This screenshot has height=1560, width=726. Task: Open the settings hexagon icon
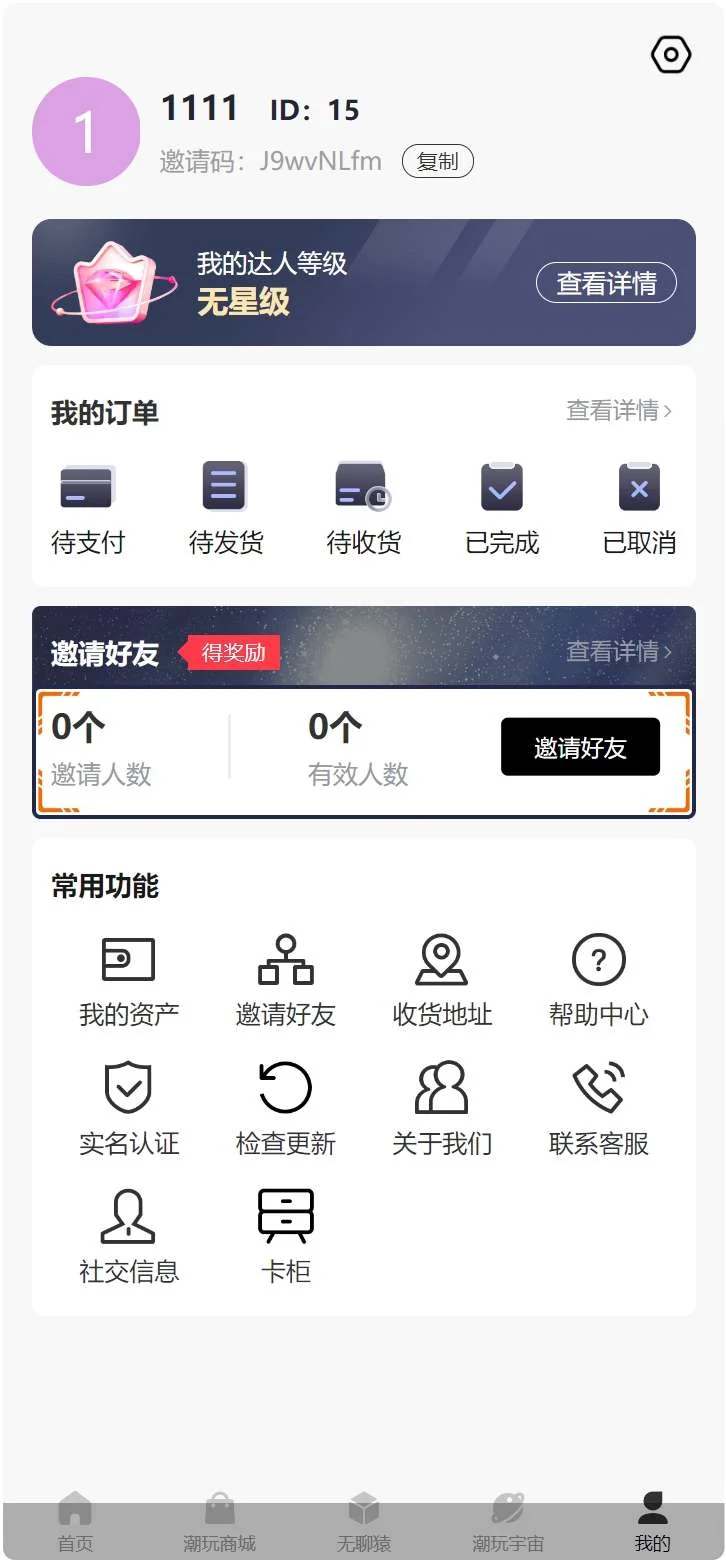coord(671,55)
